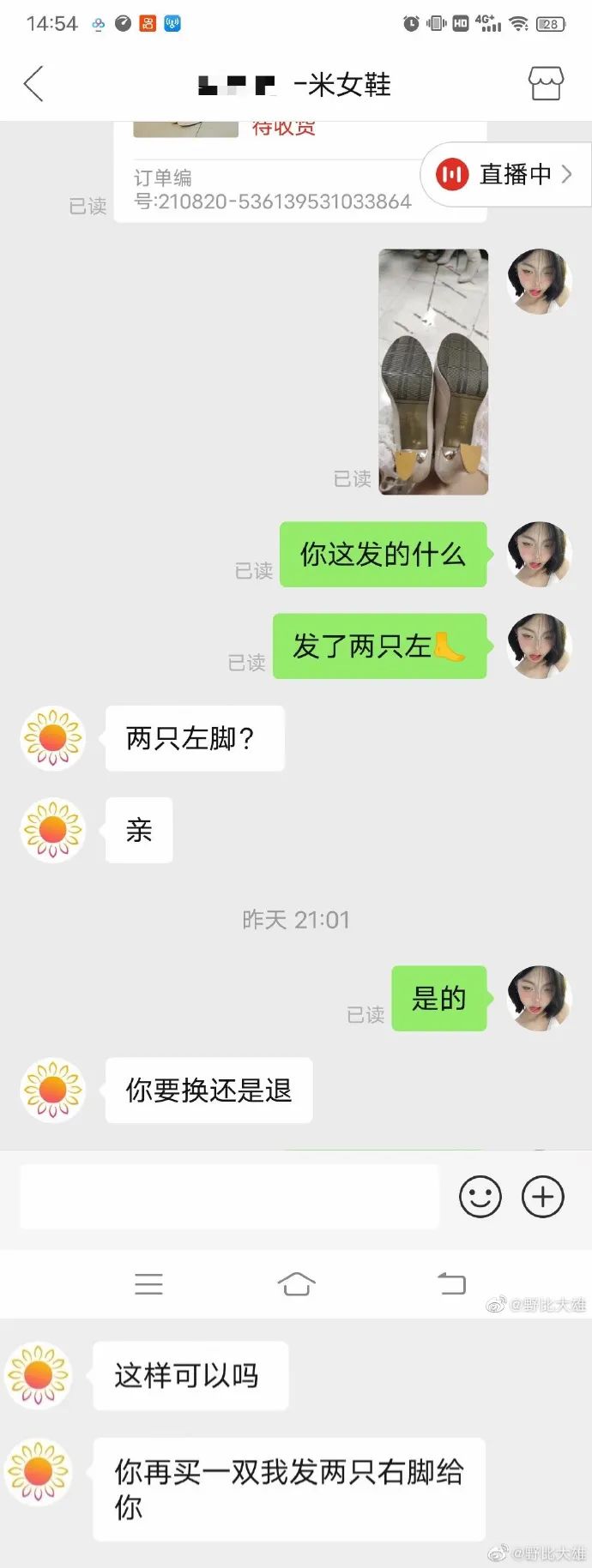592x1568 pixels.
Task: Focus the message input field
Action: [x=229, y=1197]
